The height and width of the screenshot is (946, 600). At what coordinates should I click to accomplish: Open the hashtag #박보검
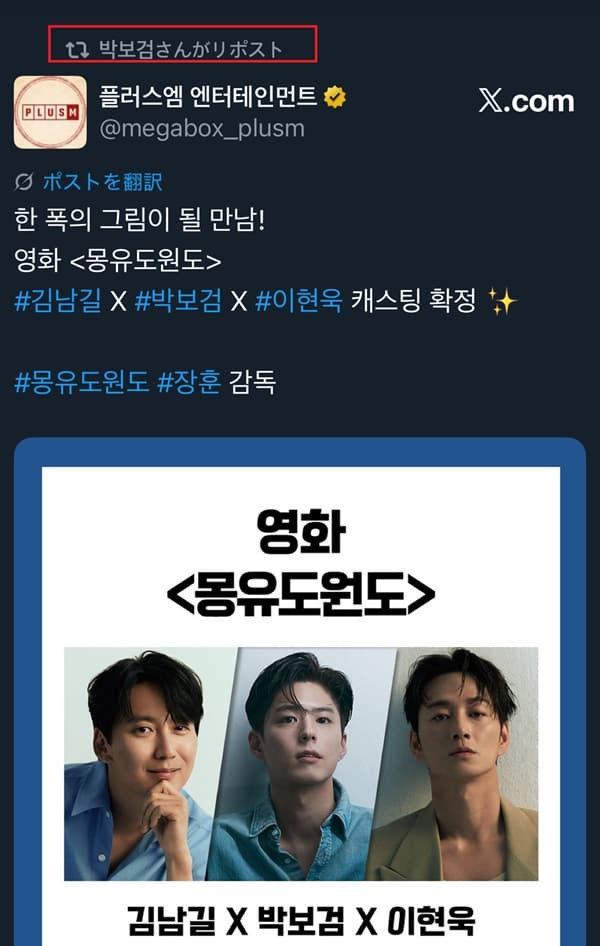(x=179, y=301)
